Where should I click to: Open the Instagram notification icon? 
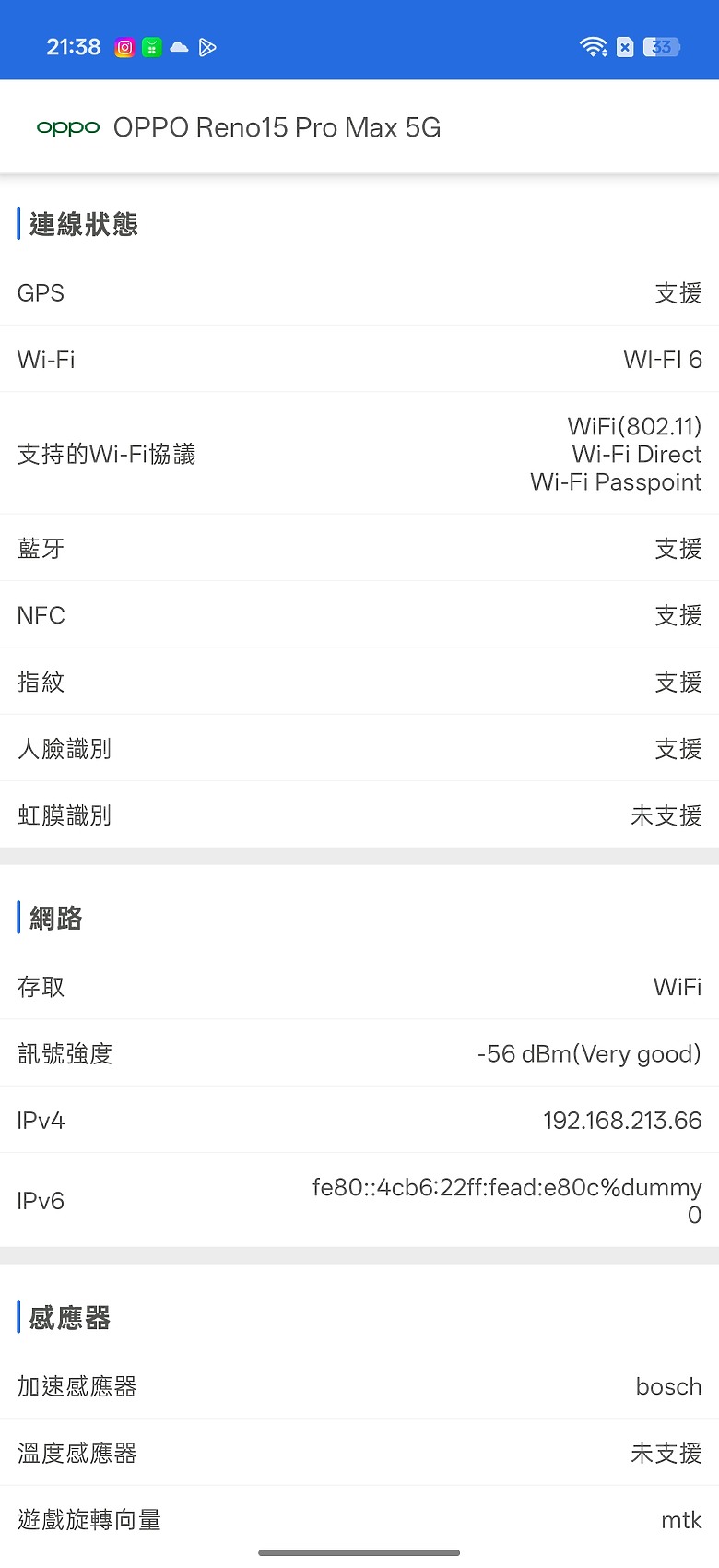[124, 46]
